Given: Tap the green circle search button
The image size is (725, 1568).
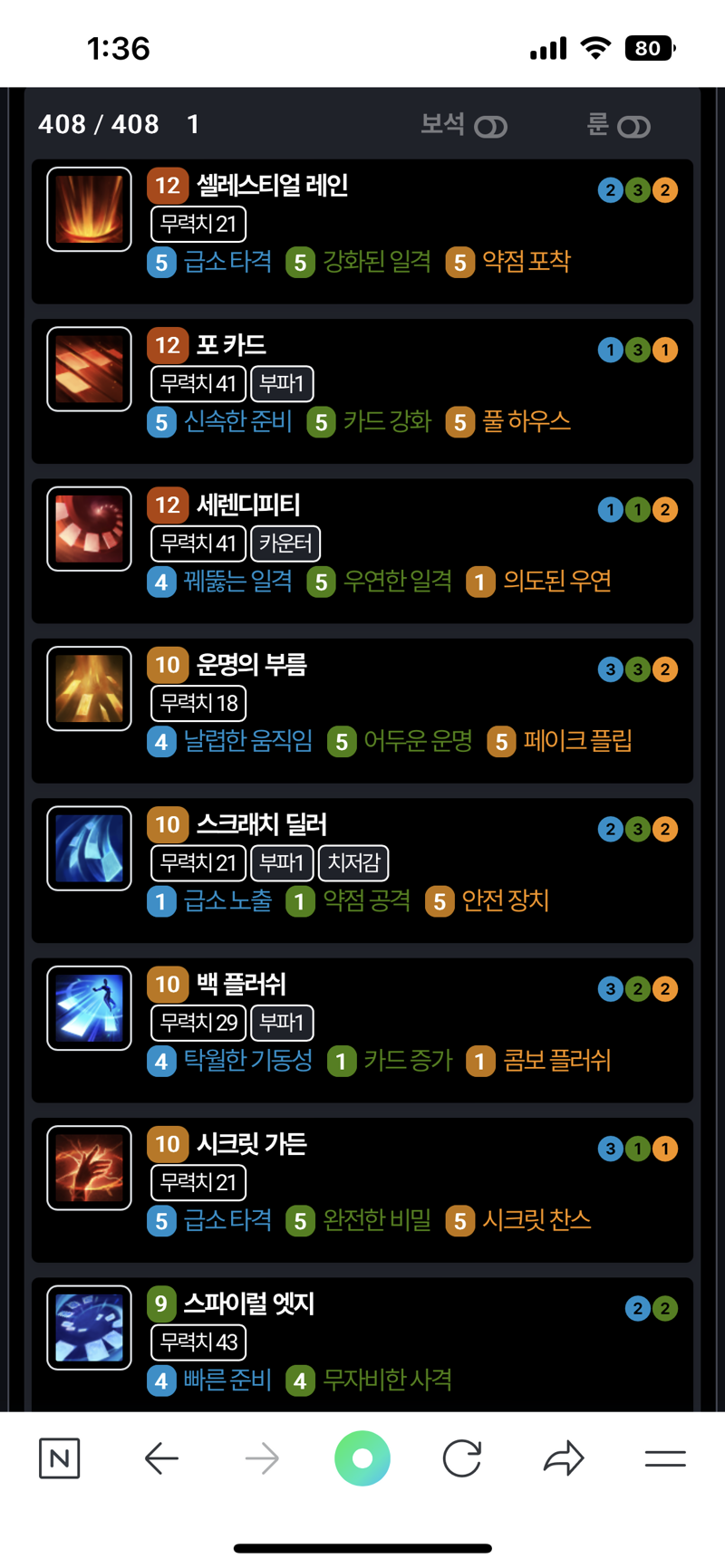Looking at the screenshot, I should coord(362,1458).
